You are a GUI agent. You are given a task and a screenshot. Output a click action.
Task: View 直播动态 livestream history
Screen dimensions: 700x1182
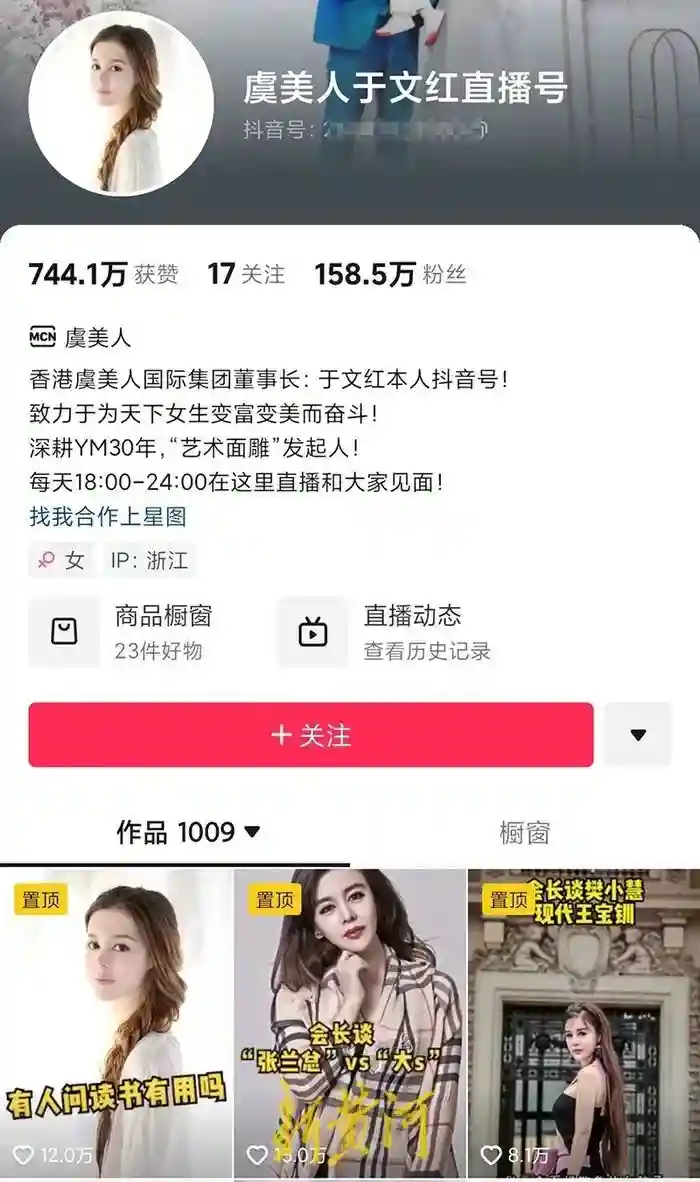(x=390, y=632)
